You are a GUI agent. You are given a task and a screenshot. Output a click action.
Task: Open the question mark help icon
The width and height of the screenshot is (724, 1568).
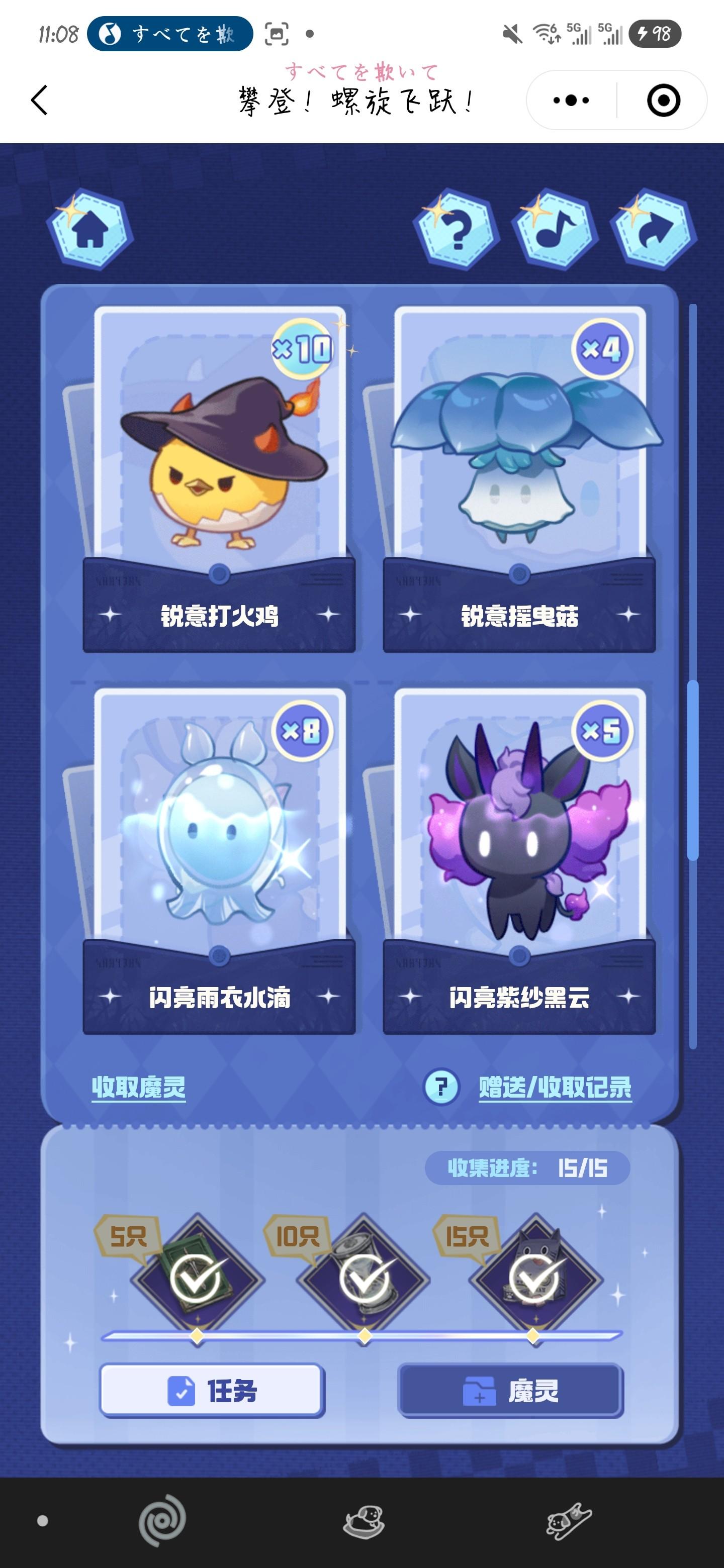[457, 230]
